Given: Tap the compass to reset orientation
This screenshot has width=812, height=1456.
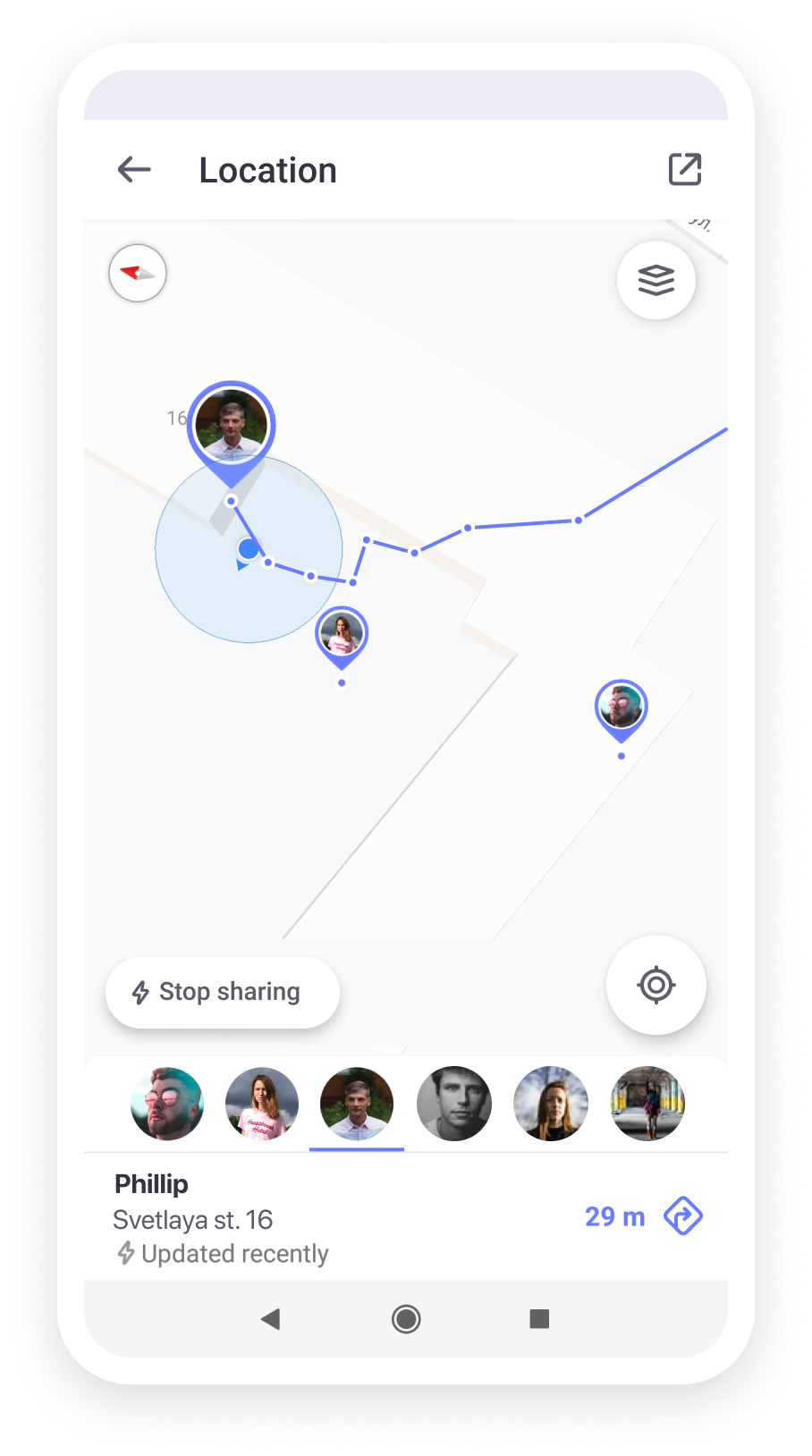Looking at the screenshot, I should tap(138, 273).
